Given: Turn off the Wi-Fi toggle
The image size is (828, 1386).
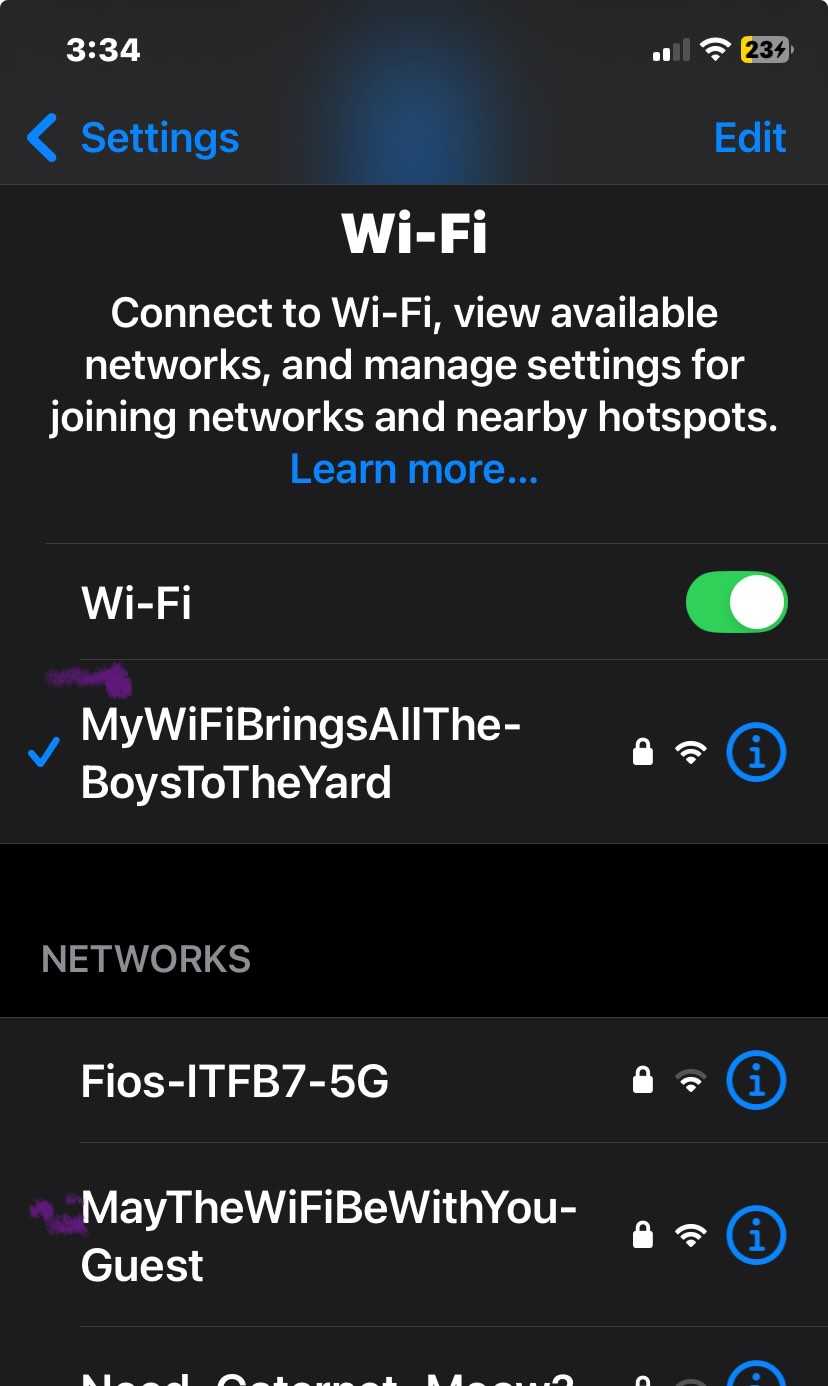Looking at the screenshot, I should [737, 602].
